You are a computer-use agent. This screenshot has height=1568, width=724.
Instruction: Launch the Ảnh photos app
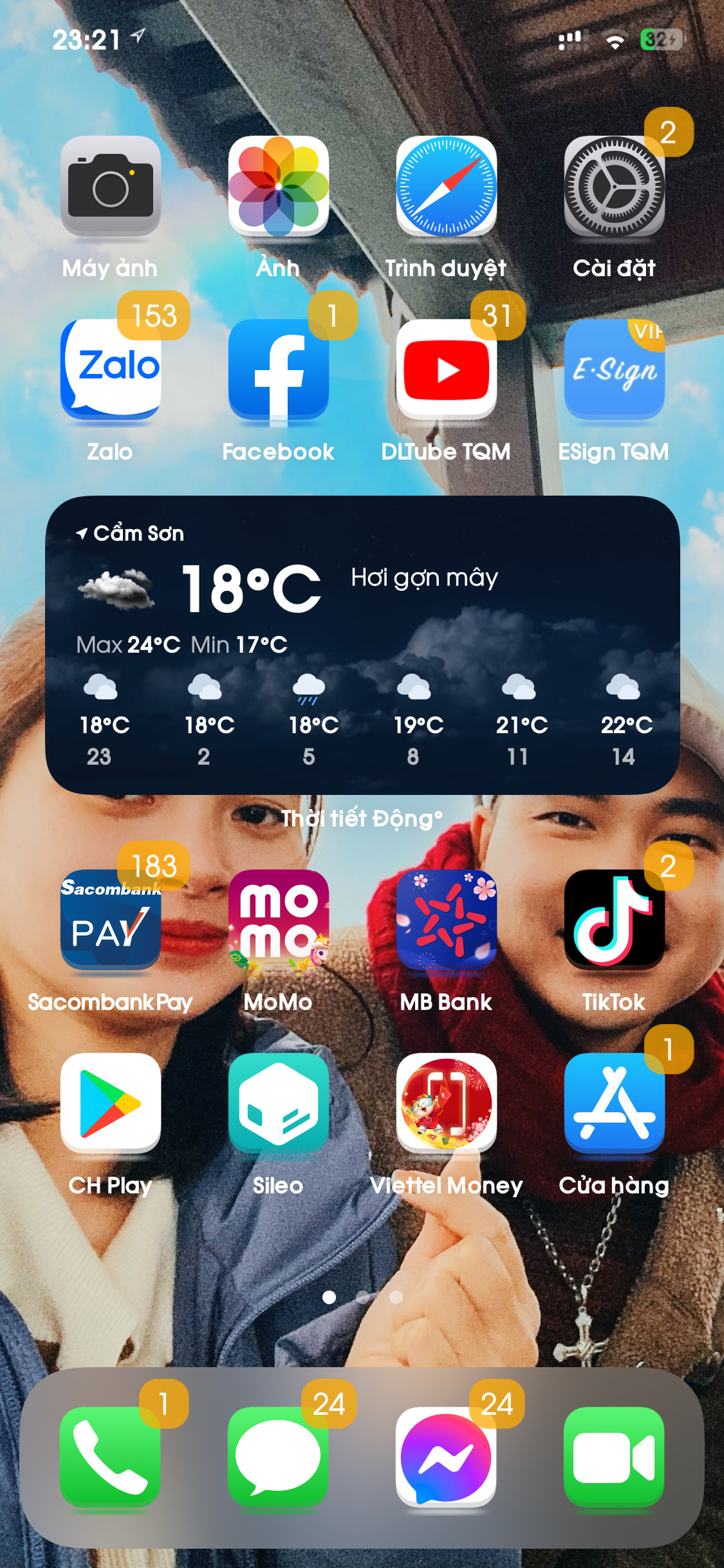pos(279,186)
